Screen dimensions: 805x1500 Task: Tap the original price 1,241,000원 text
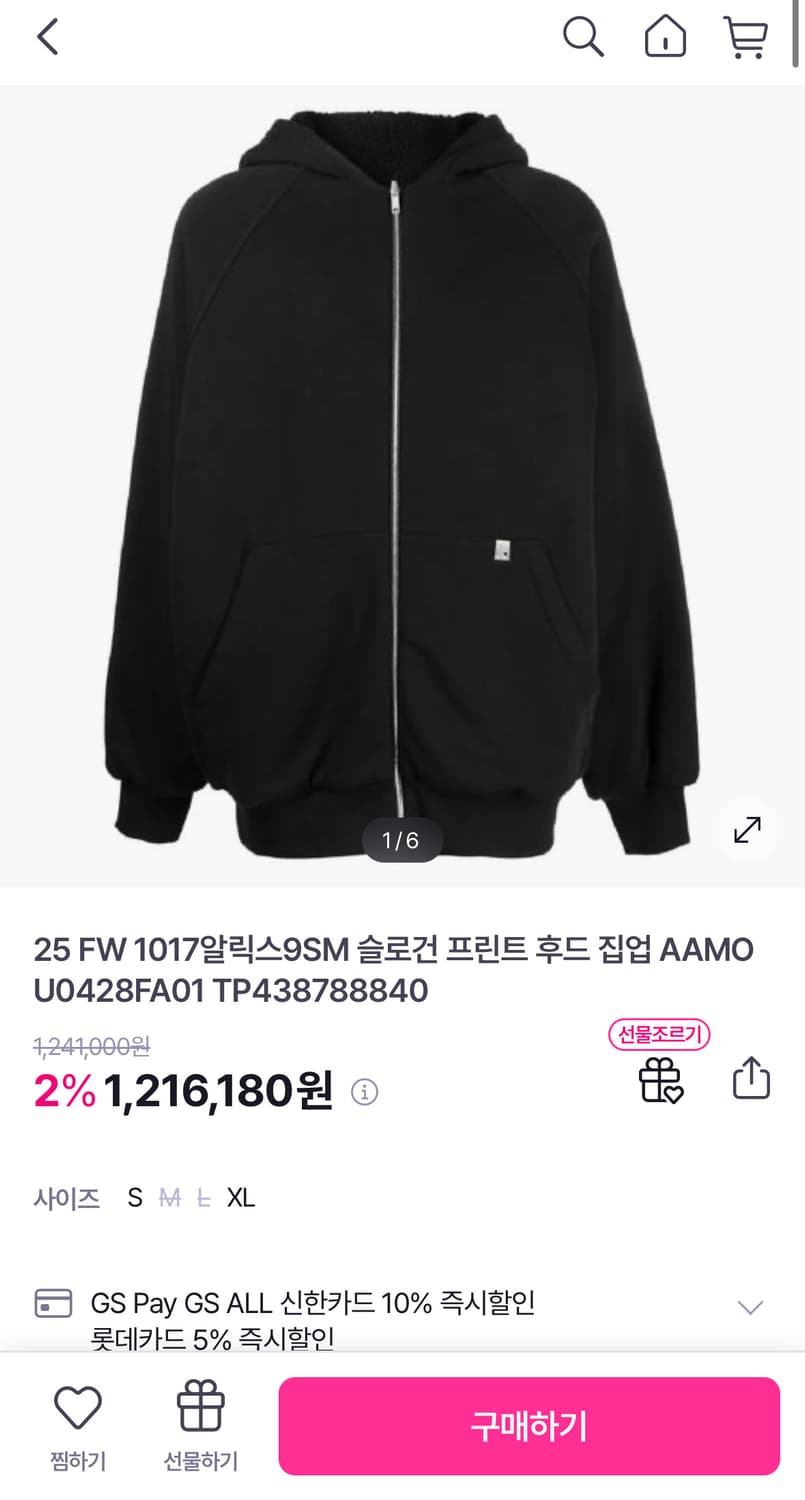[91, 1048]
